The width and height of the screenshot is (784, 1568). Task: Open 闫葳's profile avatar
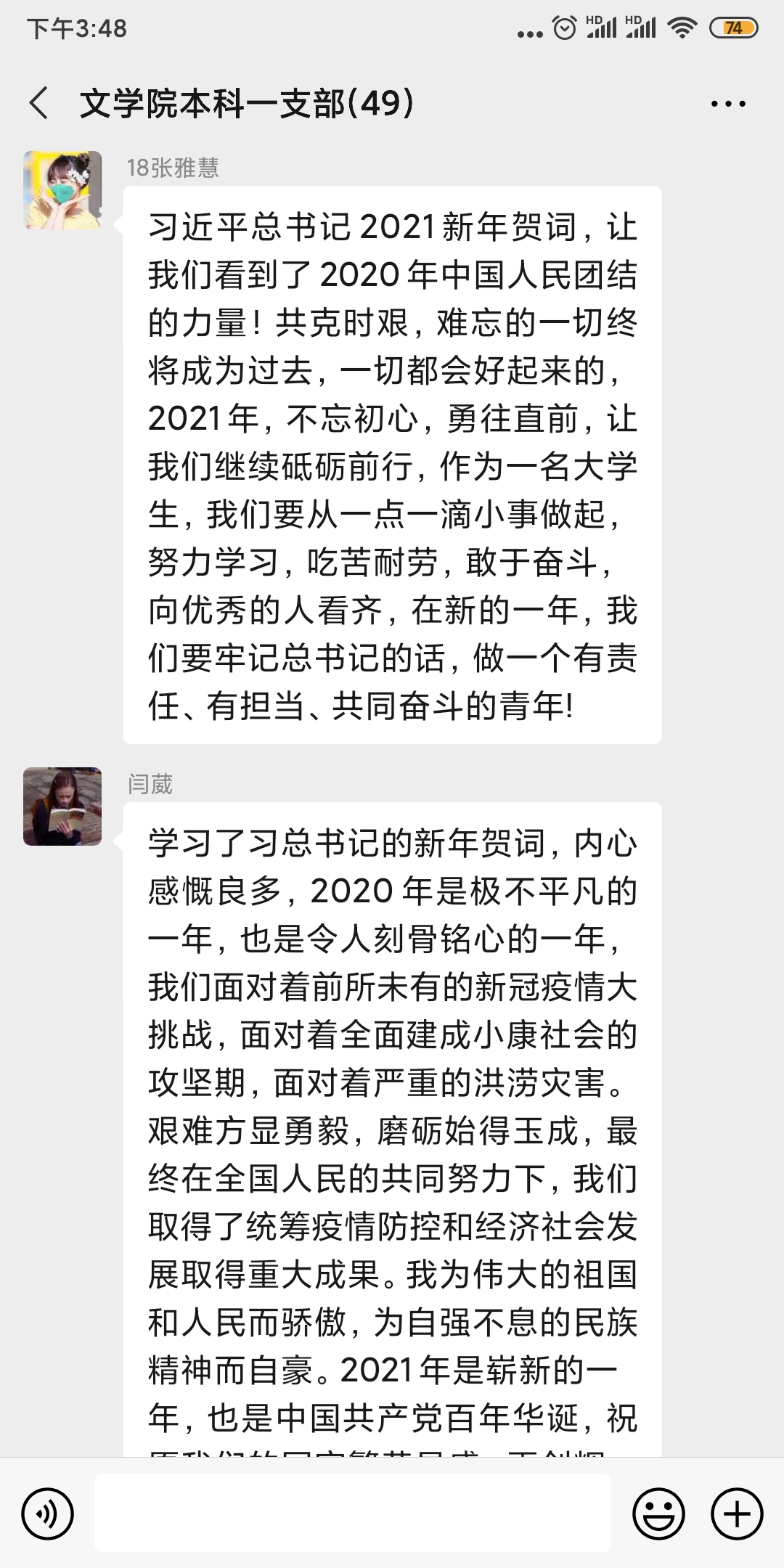click(62, 807)
